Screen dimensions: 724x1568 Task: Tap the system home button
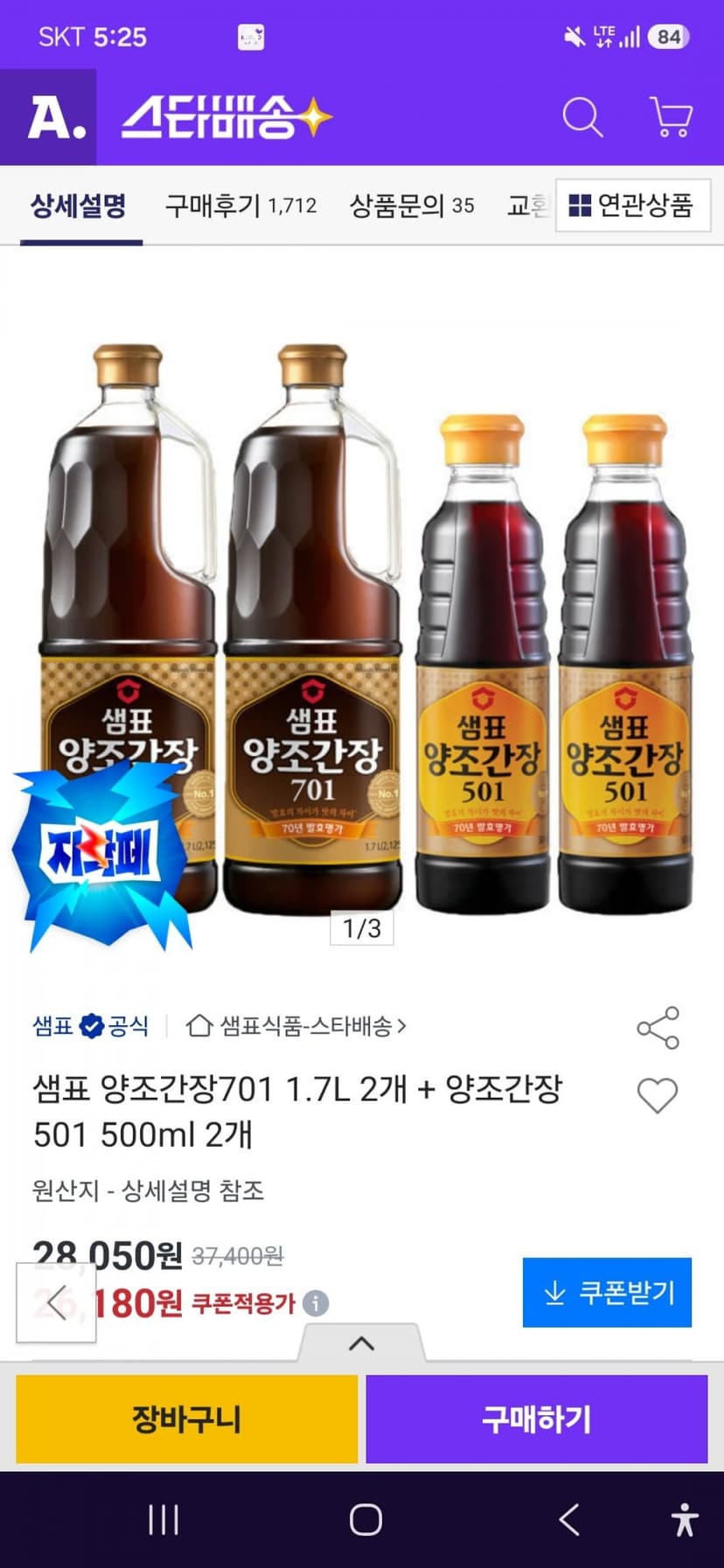365,1520
